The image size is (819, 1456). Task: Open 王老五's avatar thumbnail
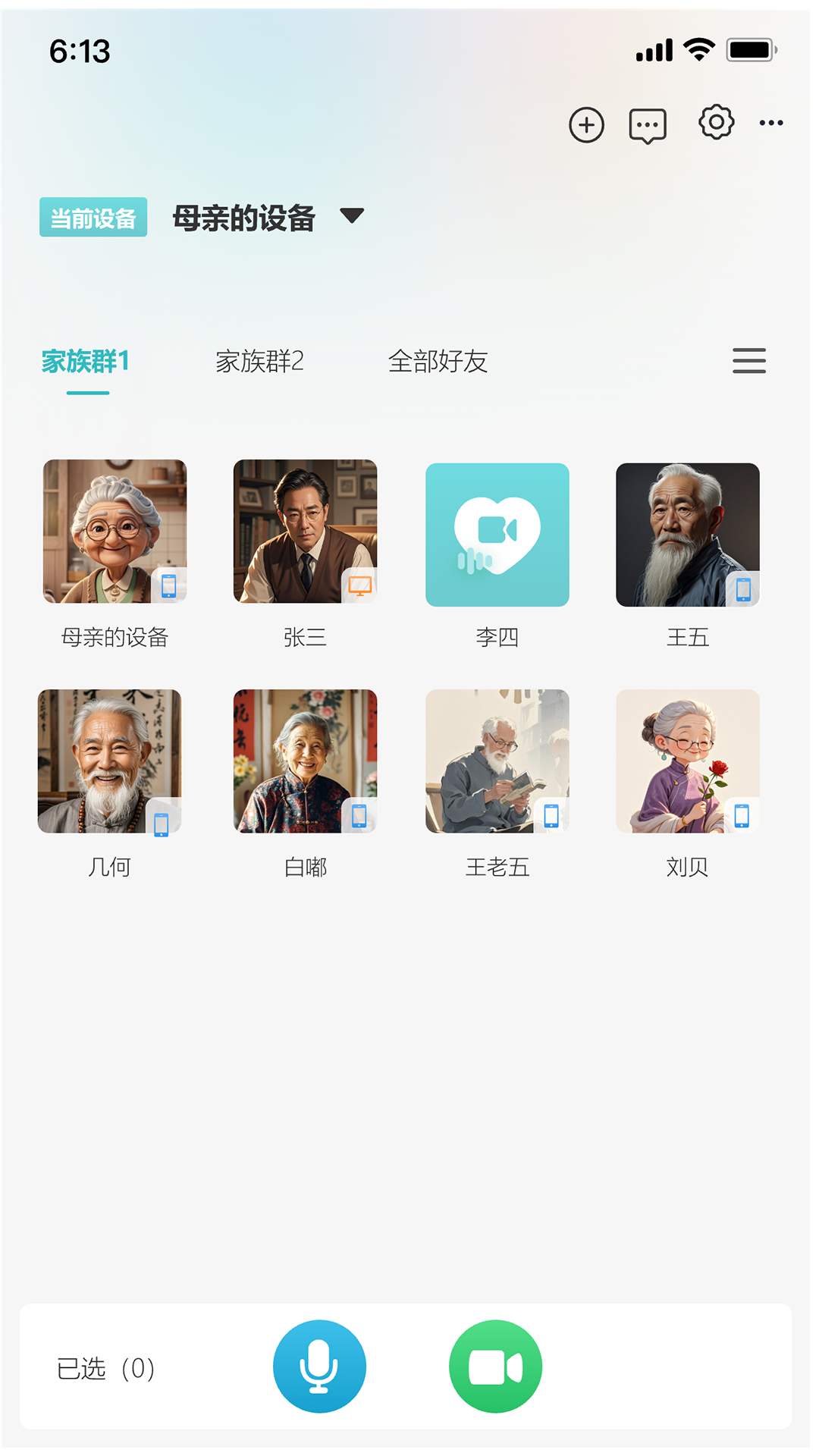[497, 761]
